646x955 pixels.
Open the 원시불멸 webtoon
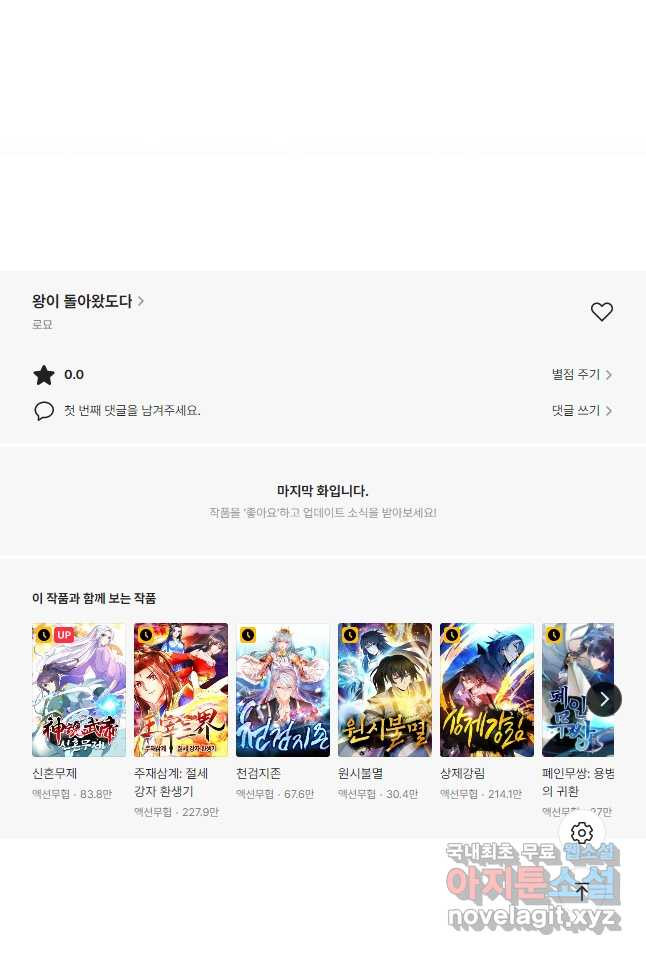[385, 690]
